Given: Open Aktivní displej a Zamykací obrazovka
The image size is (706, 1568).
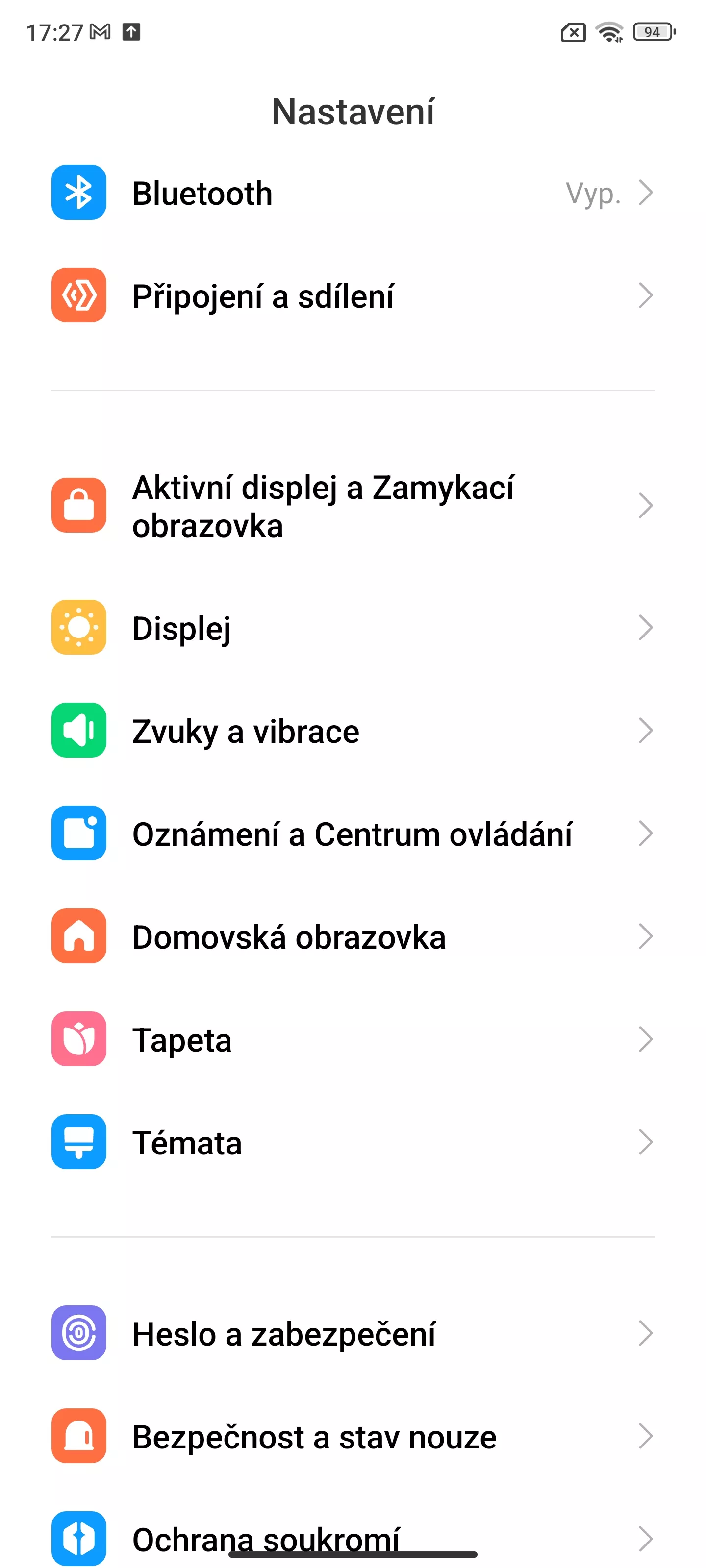Looking at the screenshot, I should pos(353,506).
